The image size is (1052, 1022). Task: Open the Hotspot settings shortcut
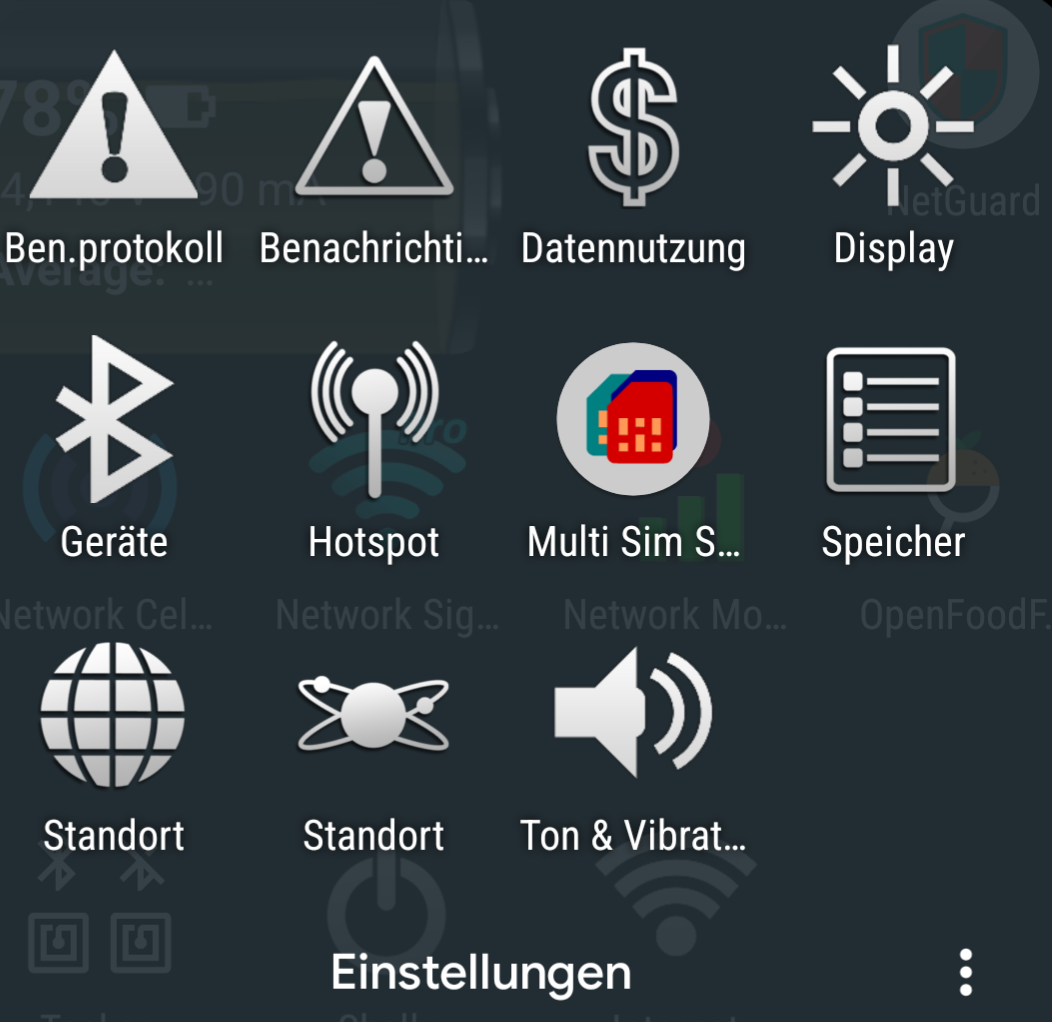pos(373,420)
